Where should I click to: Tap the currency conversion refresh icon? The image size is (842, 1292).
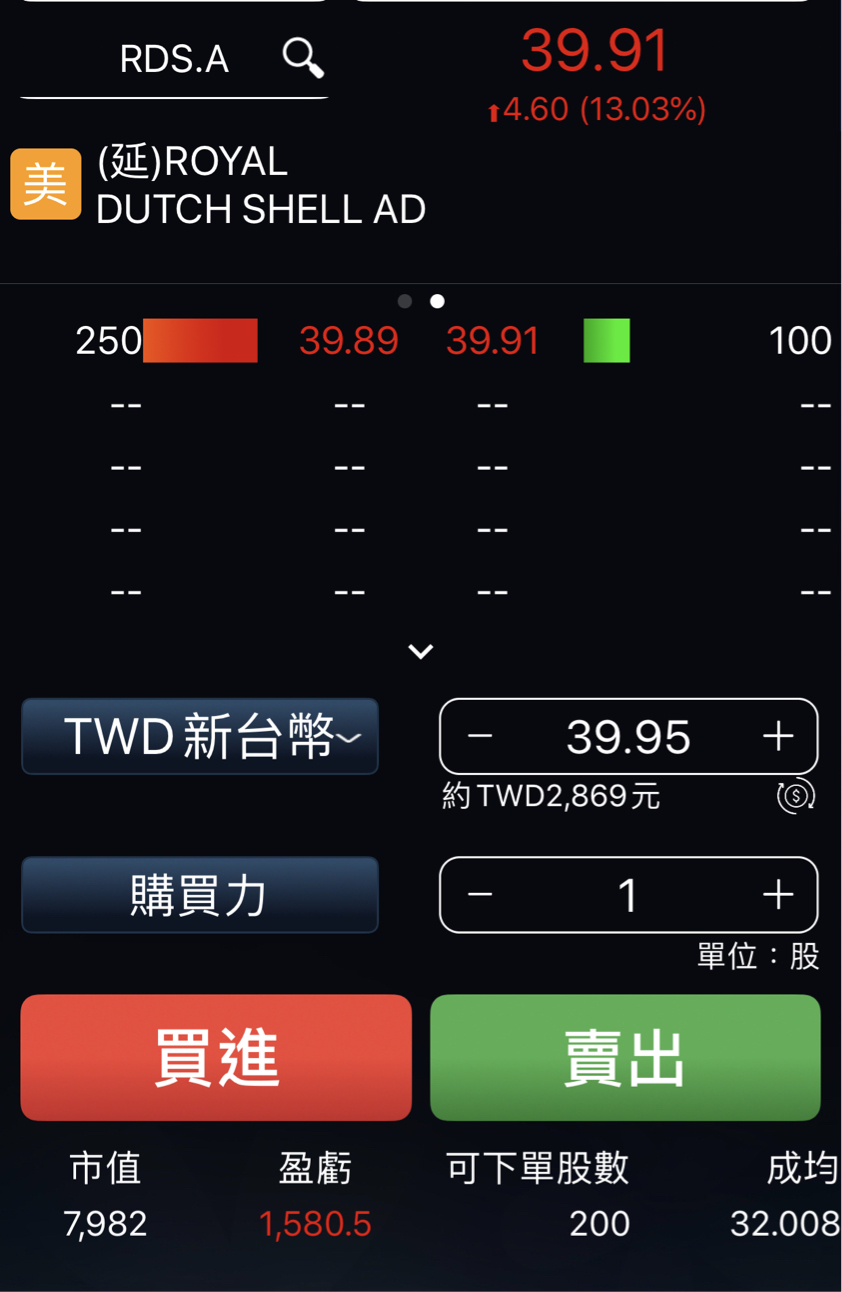pyautogui.click(x=796, y=797)
